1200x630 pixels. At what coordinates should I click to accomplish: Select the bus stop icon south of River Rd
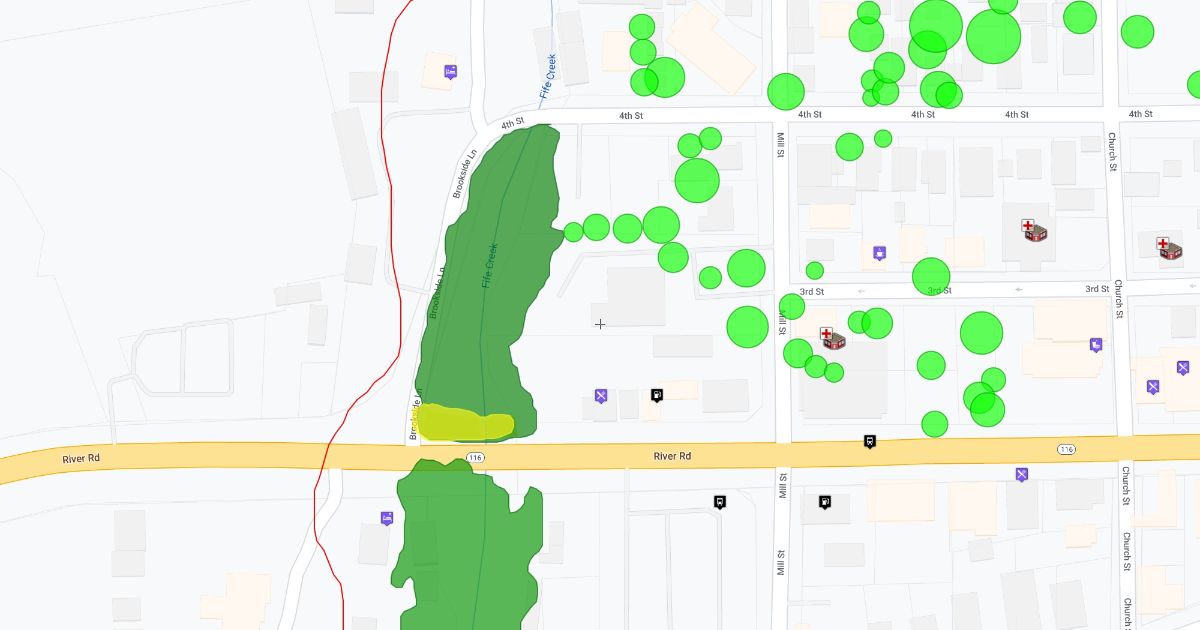719,501
